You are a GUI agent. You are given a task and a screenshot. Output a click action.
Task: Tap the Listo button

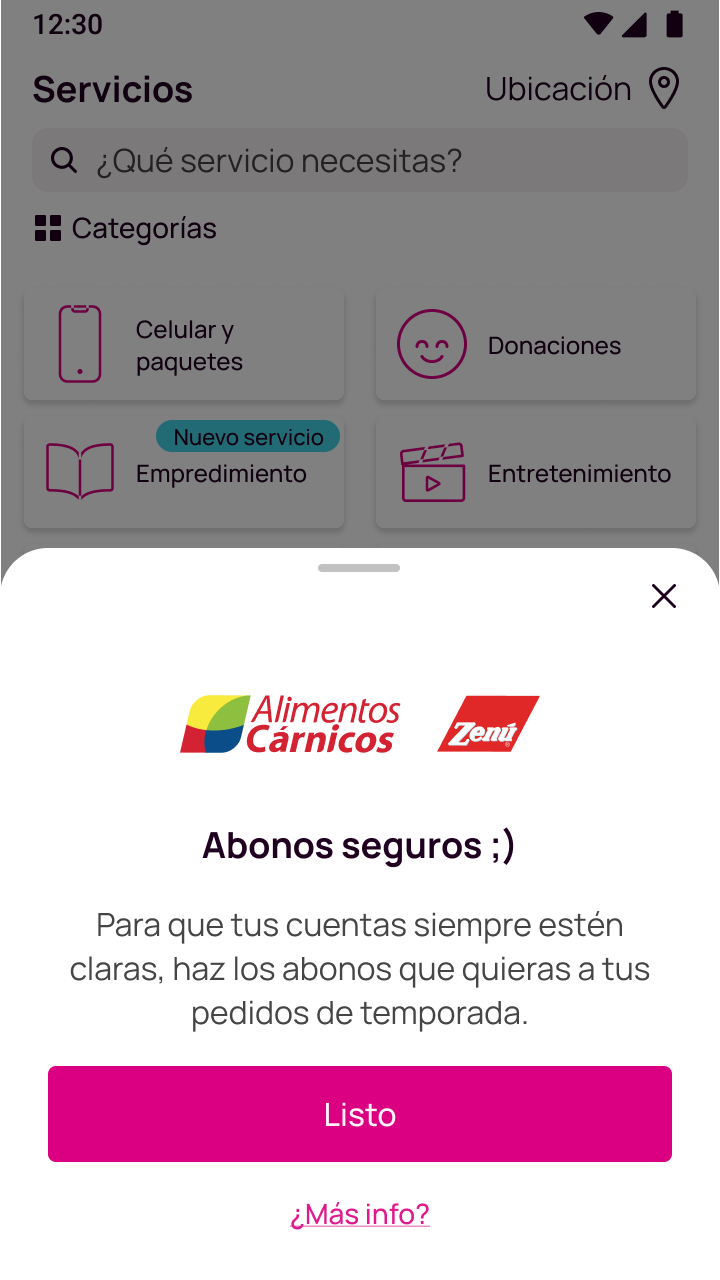click(x=360, y=1114)
